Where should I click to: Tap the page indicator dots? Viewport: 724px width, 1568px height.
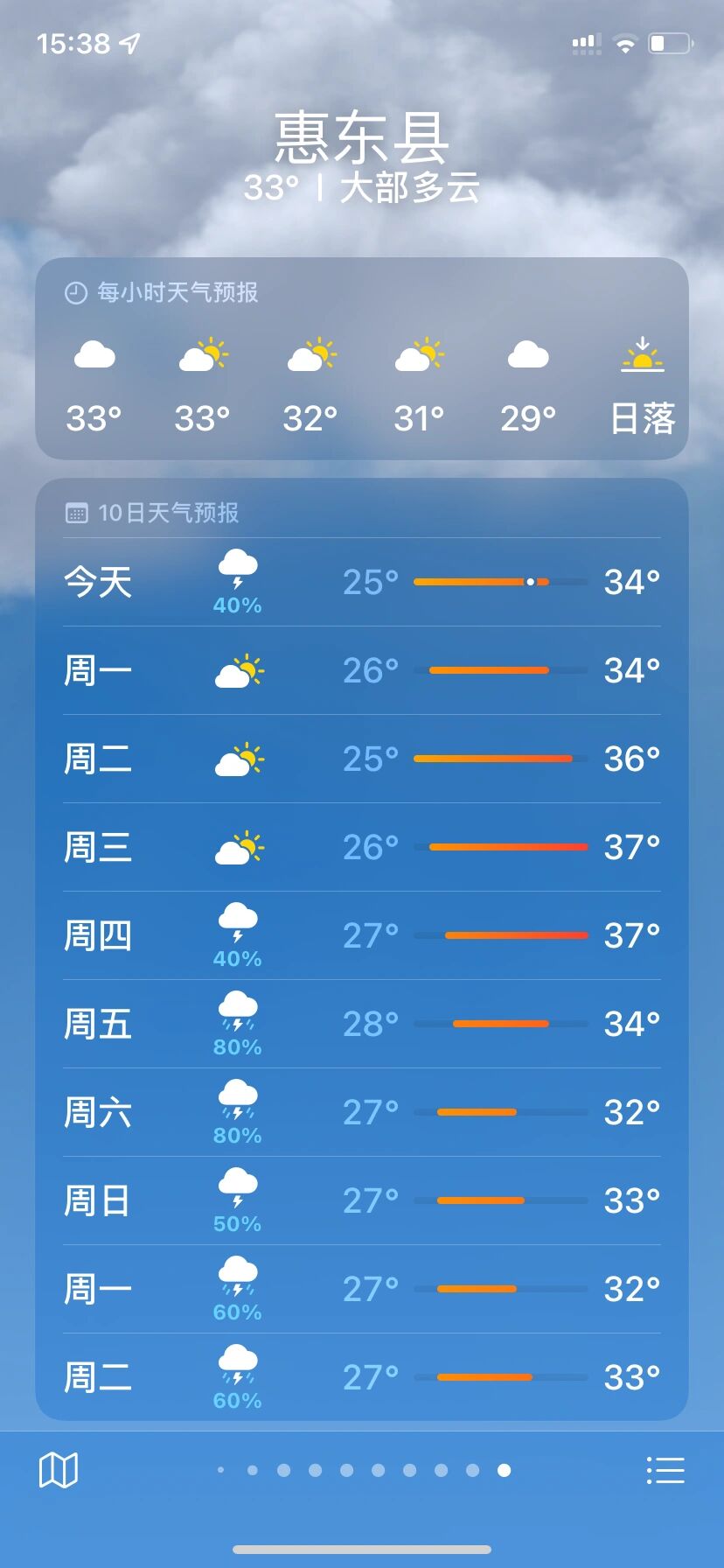pos(362,1470)
